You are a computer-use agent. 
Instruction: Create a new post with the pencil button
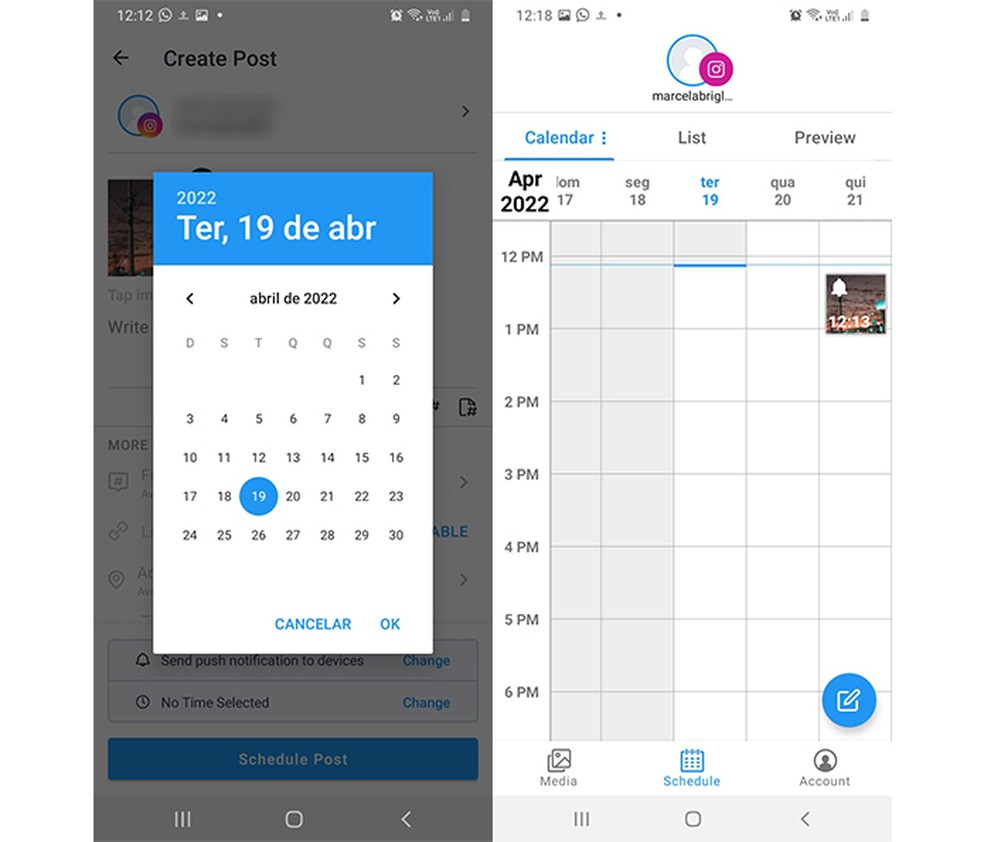848,700
